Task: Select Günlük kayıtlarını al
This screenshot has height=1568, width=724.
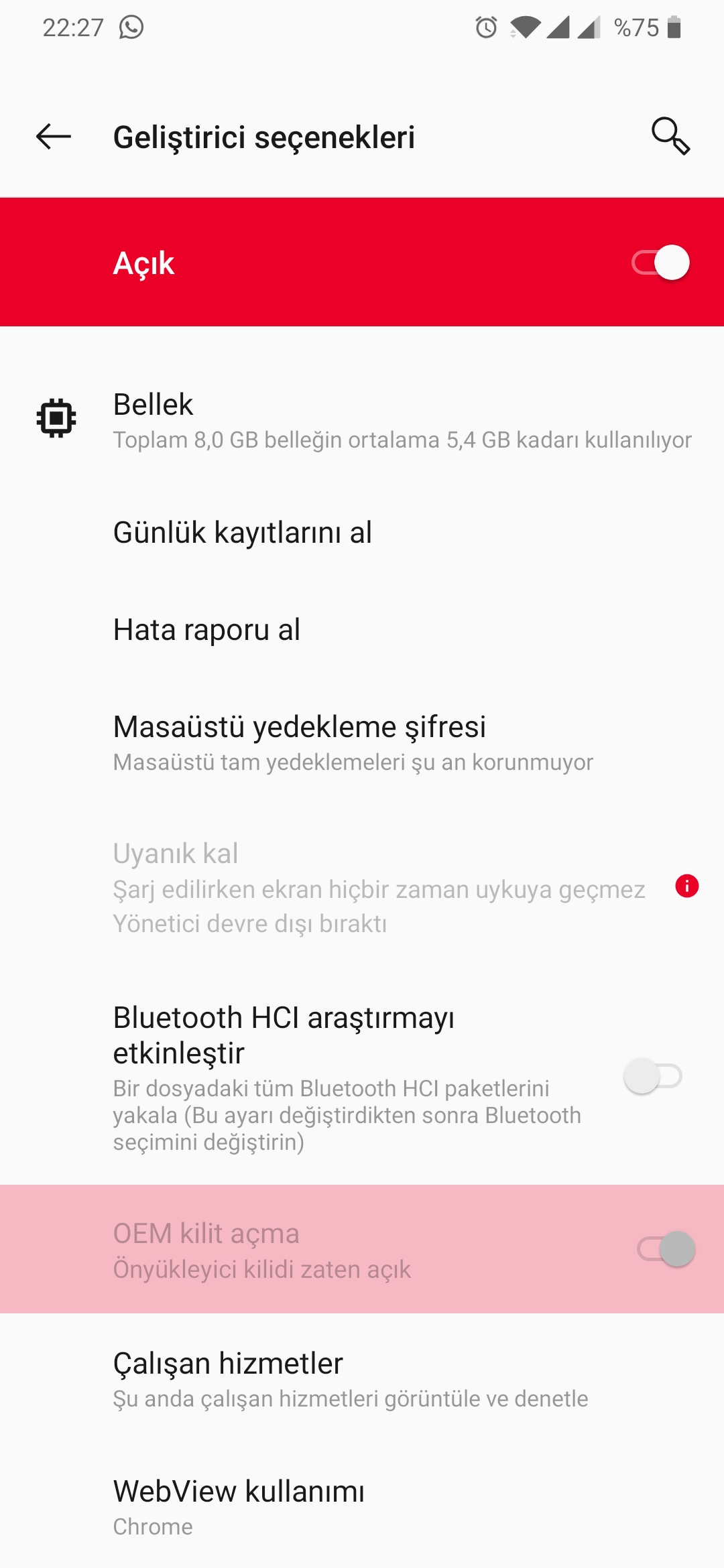Action: tap(362, 533)
